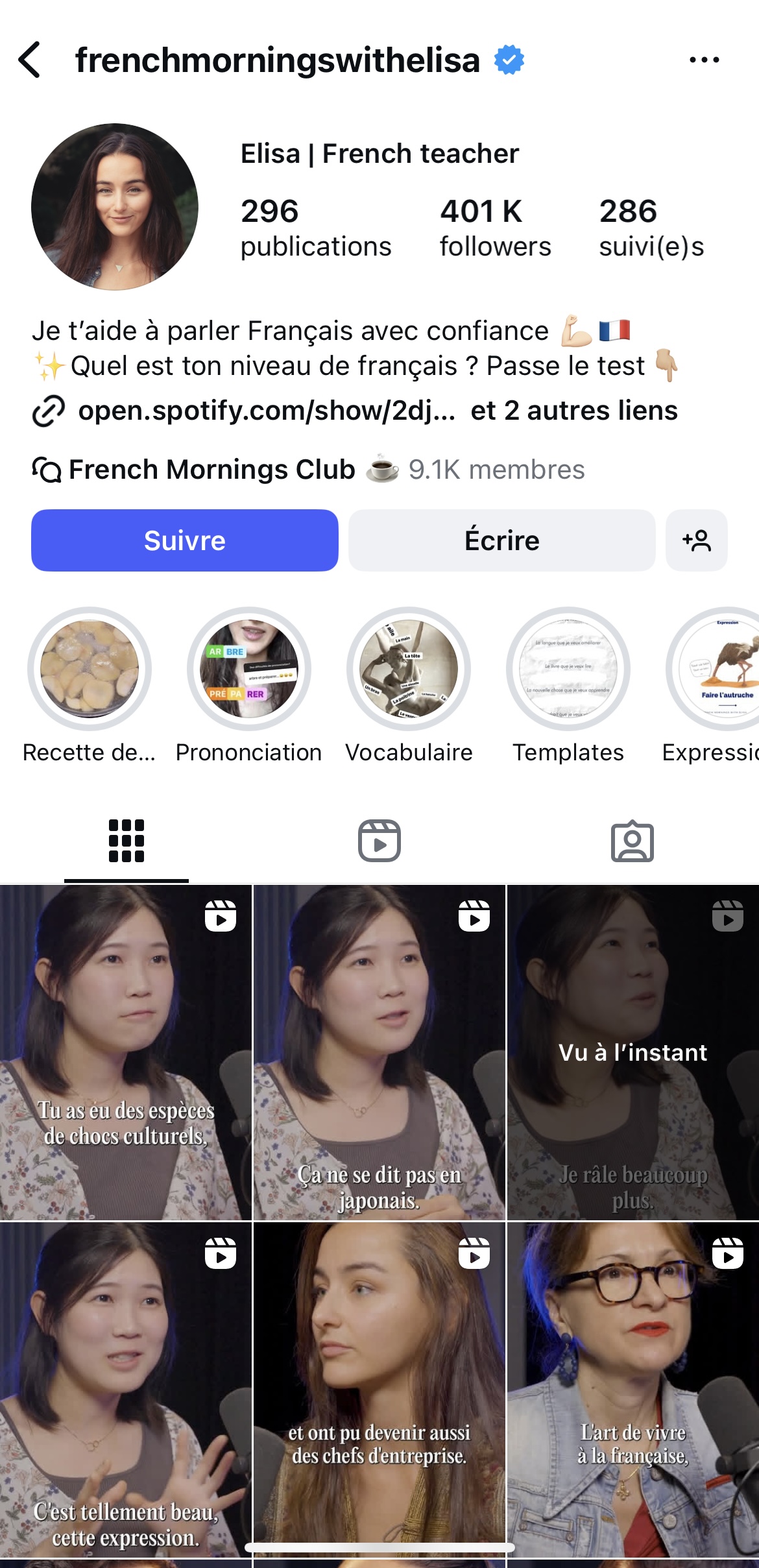
Task: Open the open.spotify.com bio link
Action: tap(266, 411)
